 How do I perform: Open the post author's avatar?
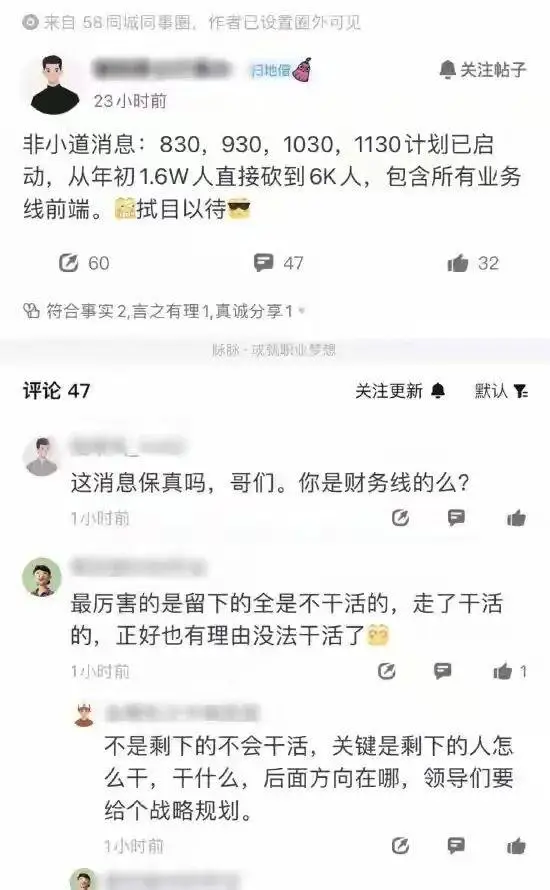click(55, 85)
